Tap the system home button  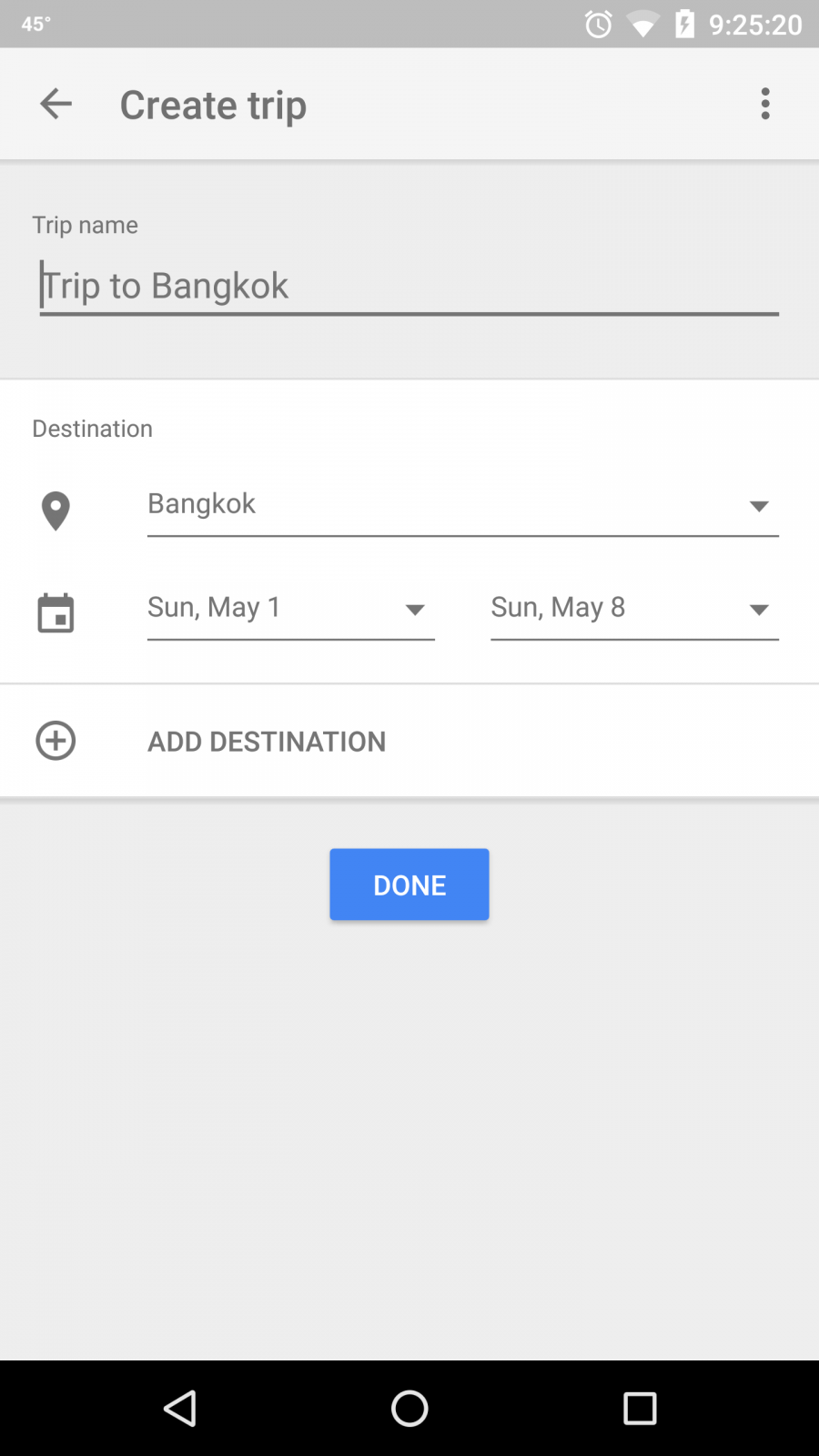[409, 1409]
